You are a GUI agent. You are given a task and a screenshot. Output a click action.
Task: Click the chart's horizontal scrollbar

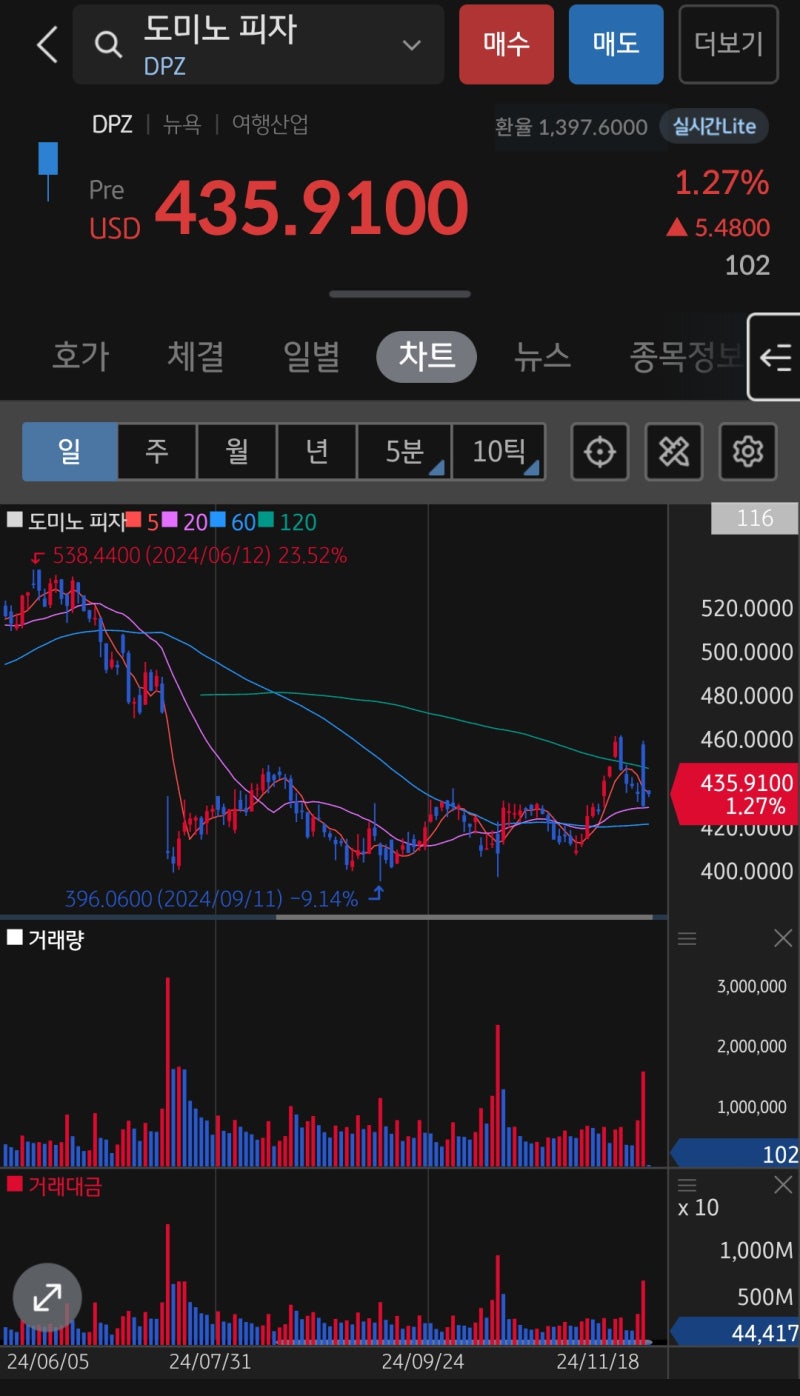tap(465, 916)
